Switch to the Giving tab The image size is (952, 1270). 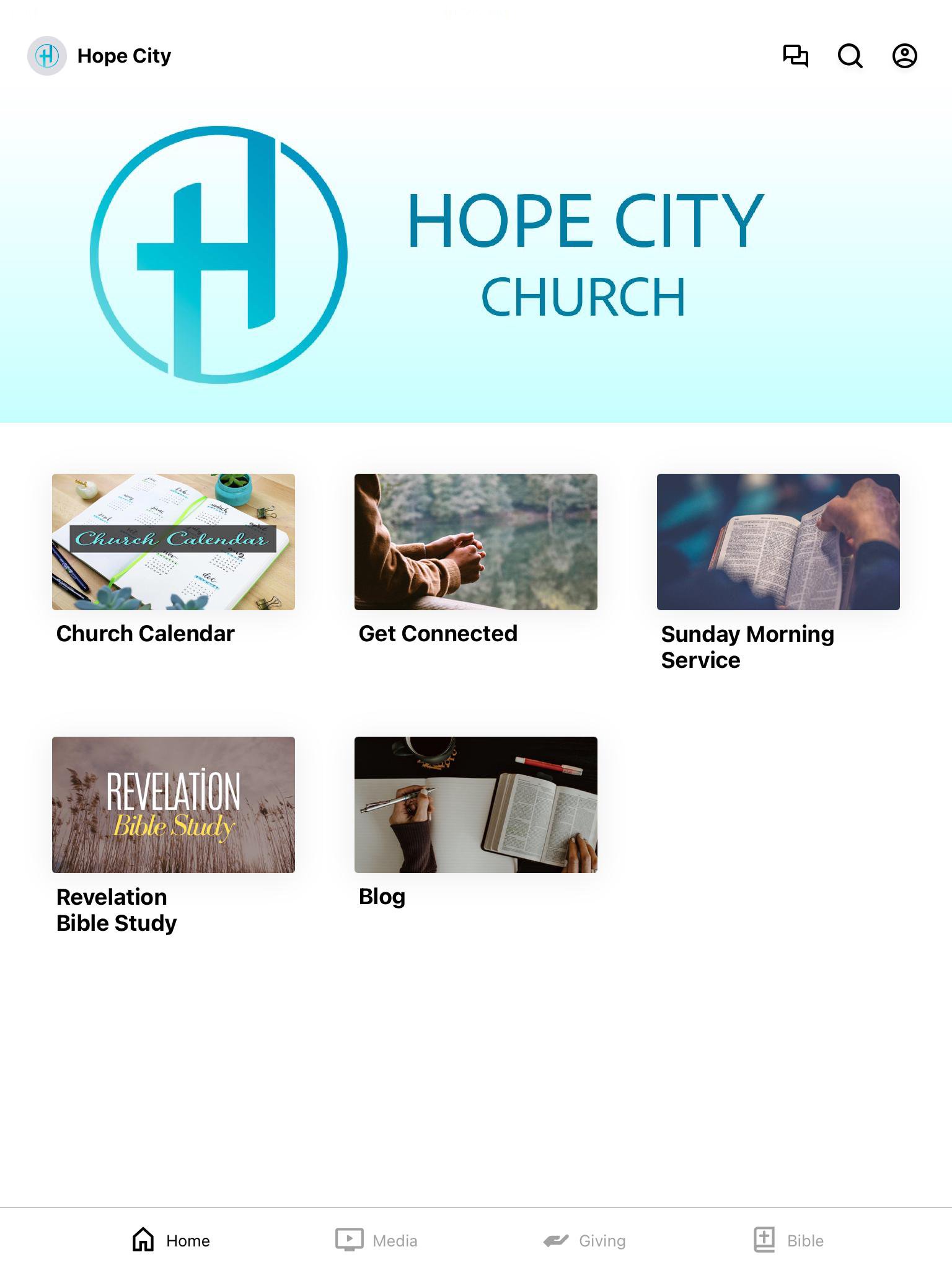click(584, 1240)
